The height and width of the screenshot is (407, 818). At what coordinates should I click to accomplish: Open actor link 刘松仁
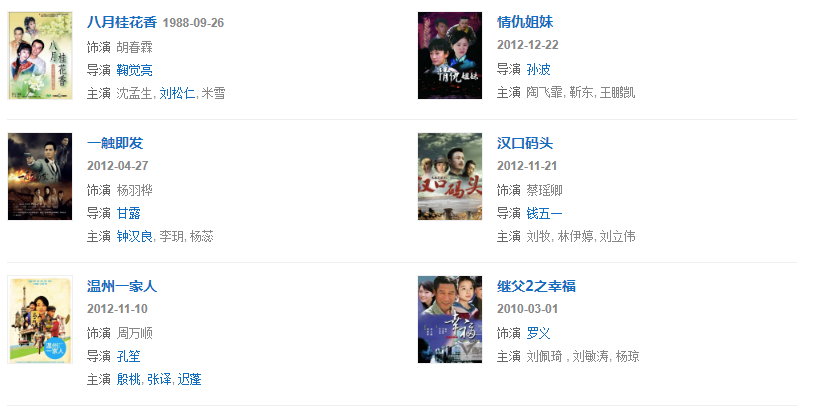177,93
